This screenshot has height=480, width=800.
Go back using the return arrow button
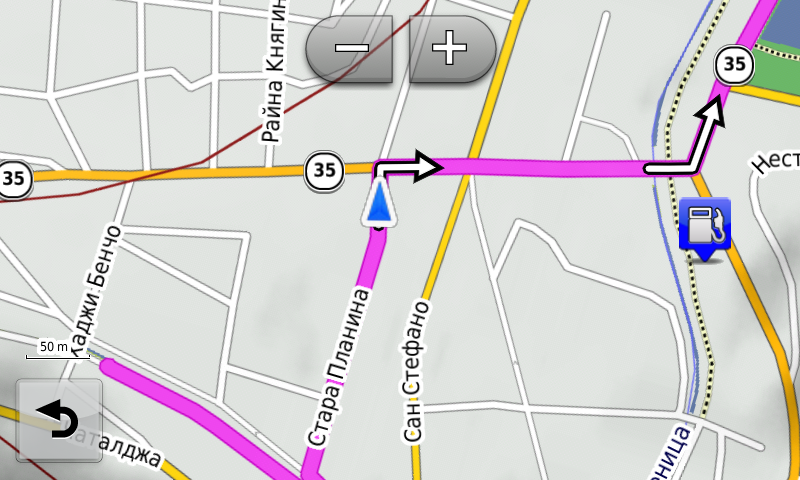point(59,420)
